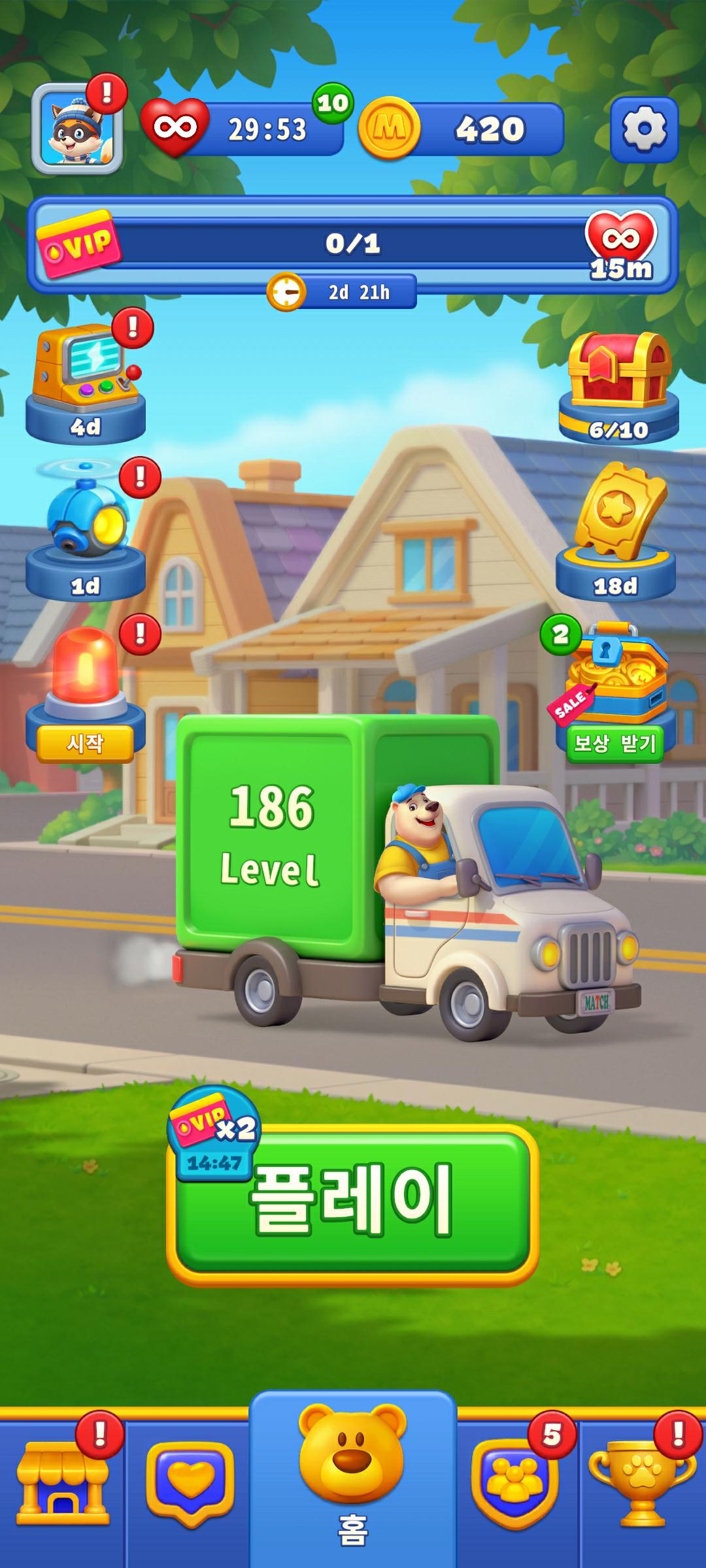This screenshot has height=1568, width=706.
Task: Open the VIP progress bar
Action: (352, 243)
